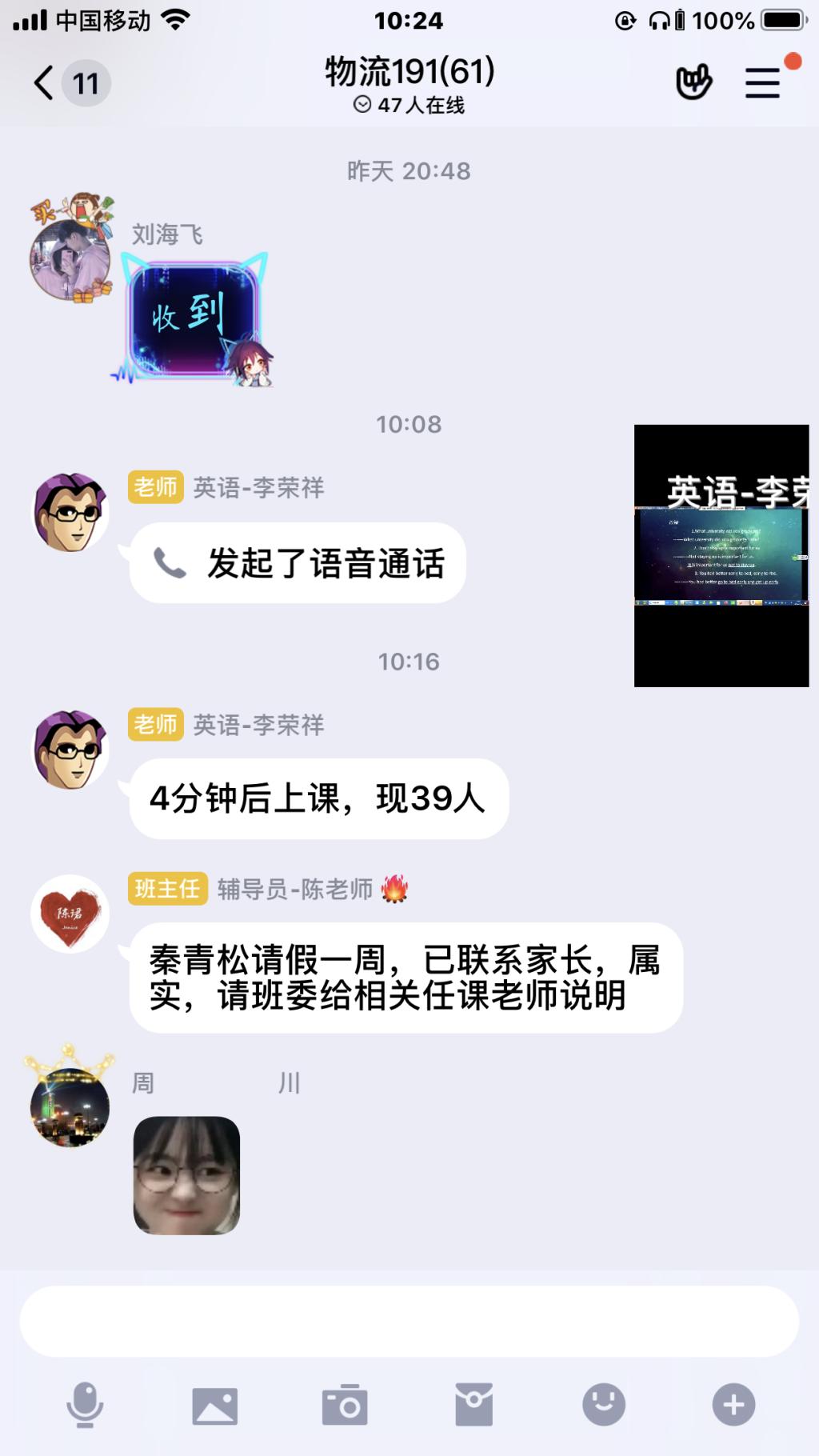Open the photo gallery picker
This screenshot has height=1456, width=819.
[215, 1406]
